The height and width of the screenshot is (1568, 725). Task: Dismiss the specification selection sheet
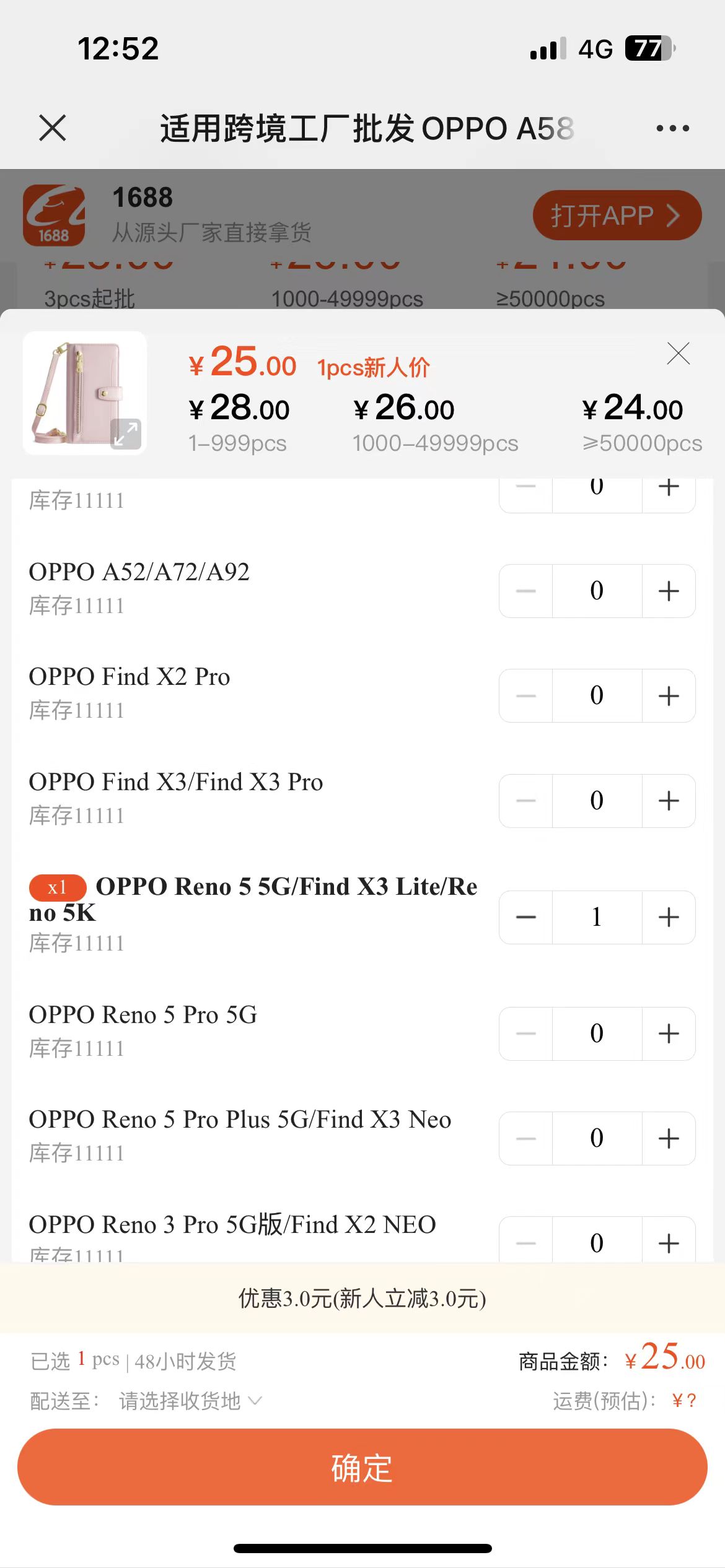click(x=679, y=354)
